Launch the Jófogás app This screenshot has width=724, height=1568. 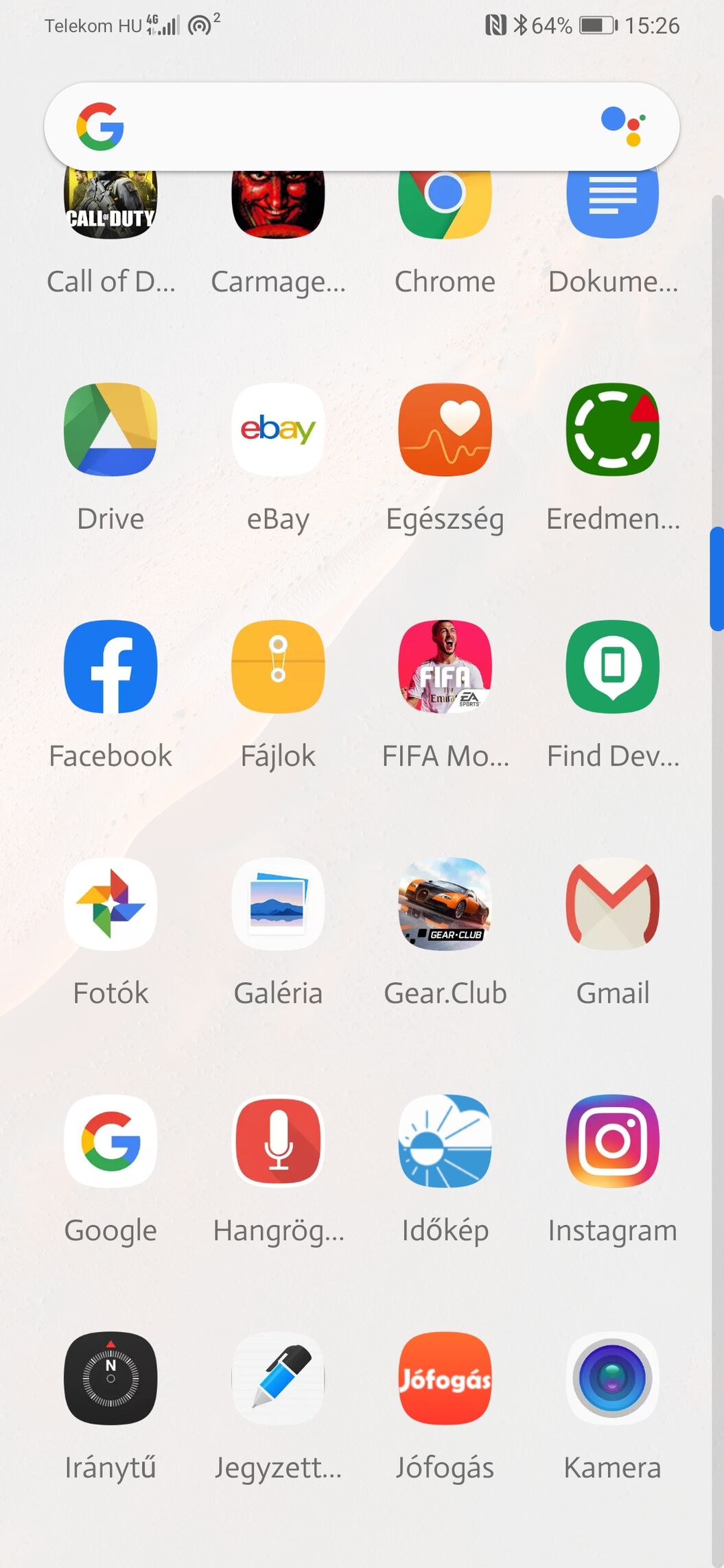pyautogui.click(x=445, y=1379)
